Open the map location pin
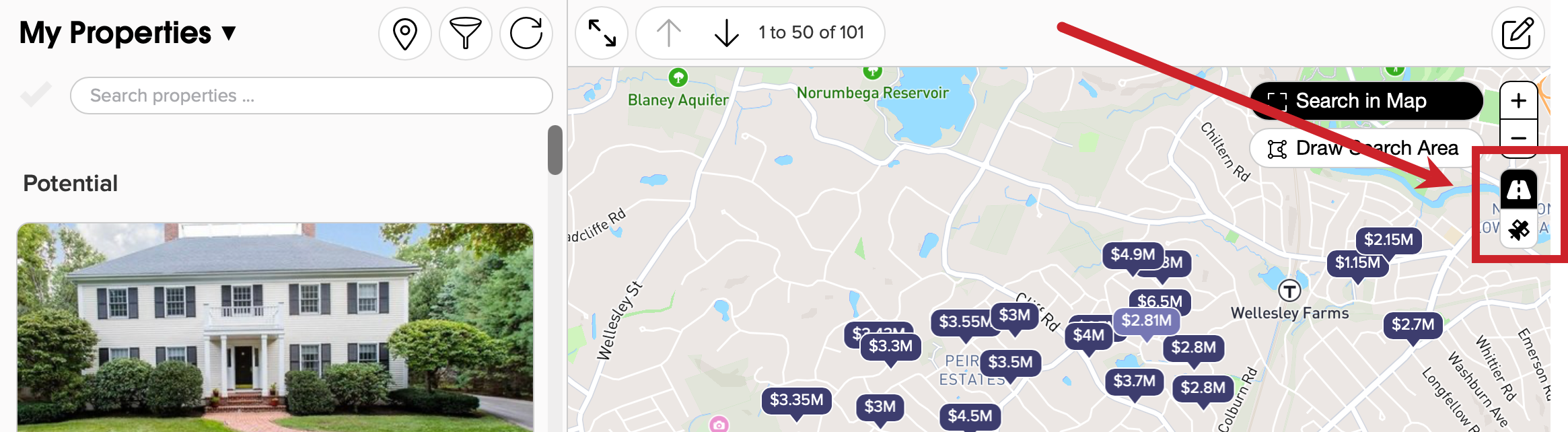This screenshot has width=1568, height=432. click(x=405, y=34)
